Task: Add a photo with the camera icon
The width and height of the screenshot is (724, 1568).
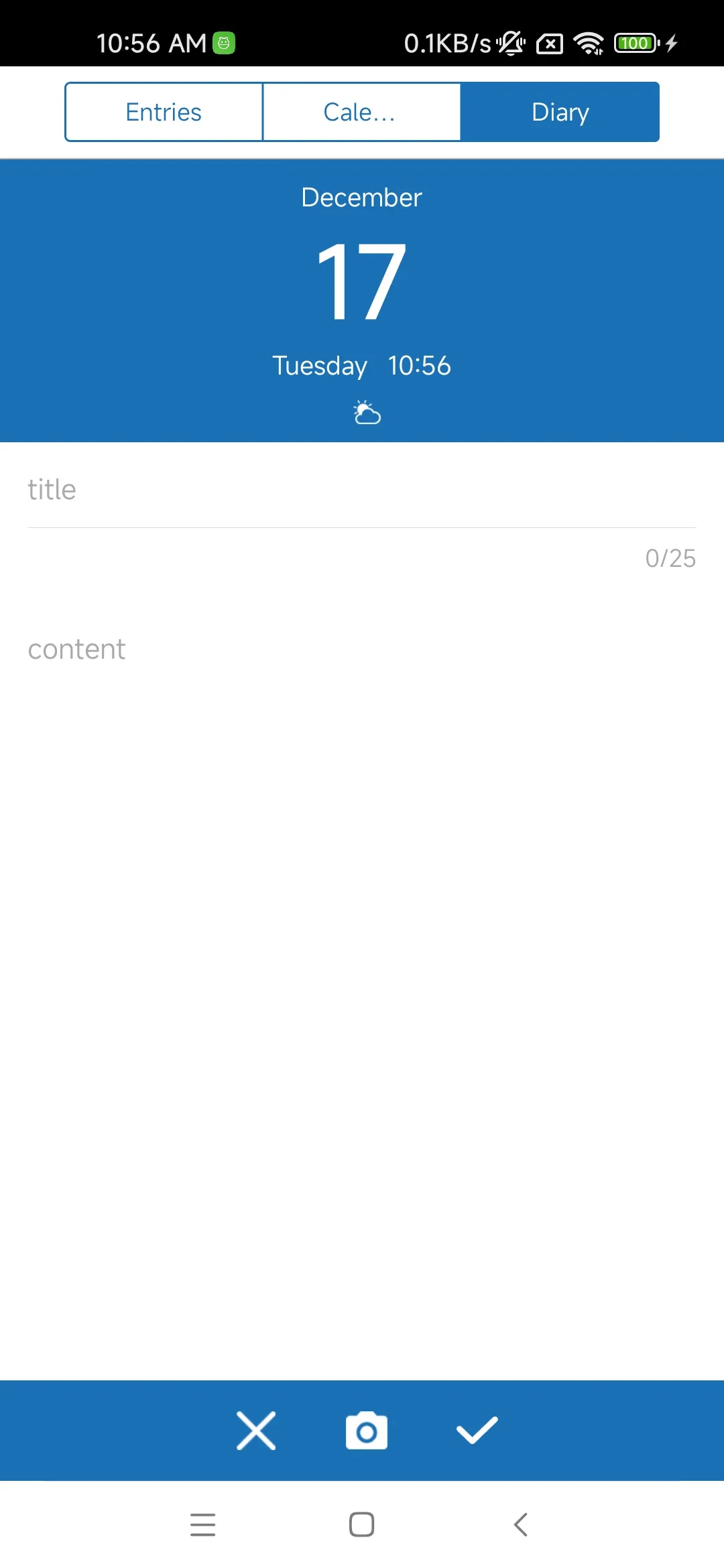Action: (x=367, y=1431)
